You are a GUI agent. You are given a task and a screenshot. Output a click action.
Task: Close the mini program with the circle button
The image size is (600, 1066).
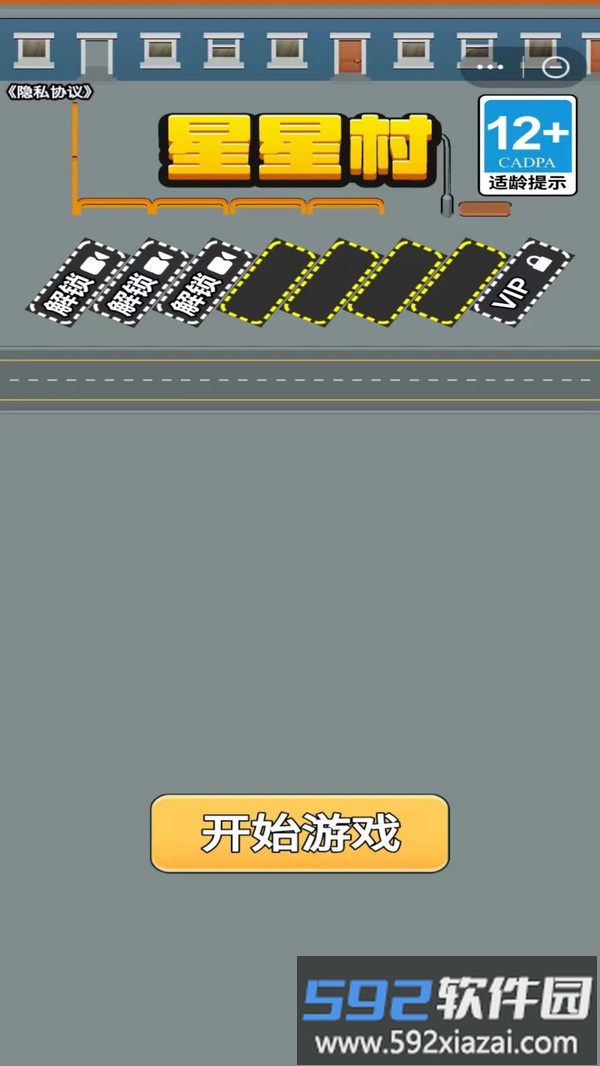point(555,67)
